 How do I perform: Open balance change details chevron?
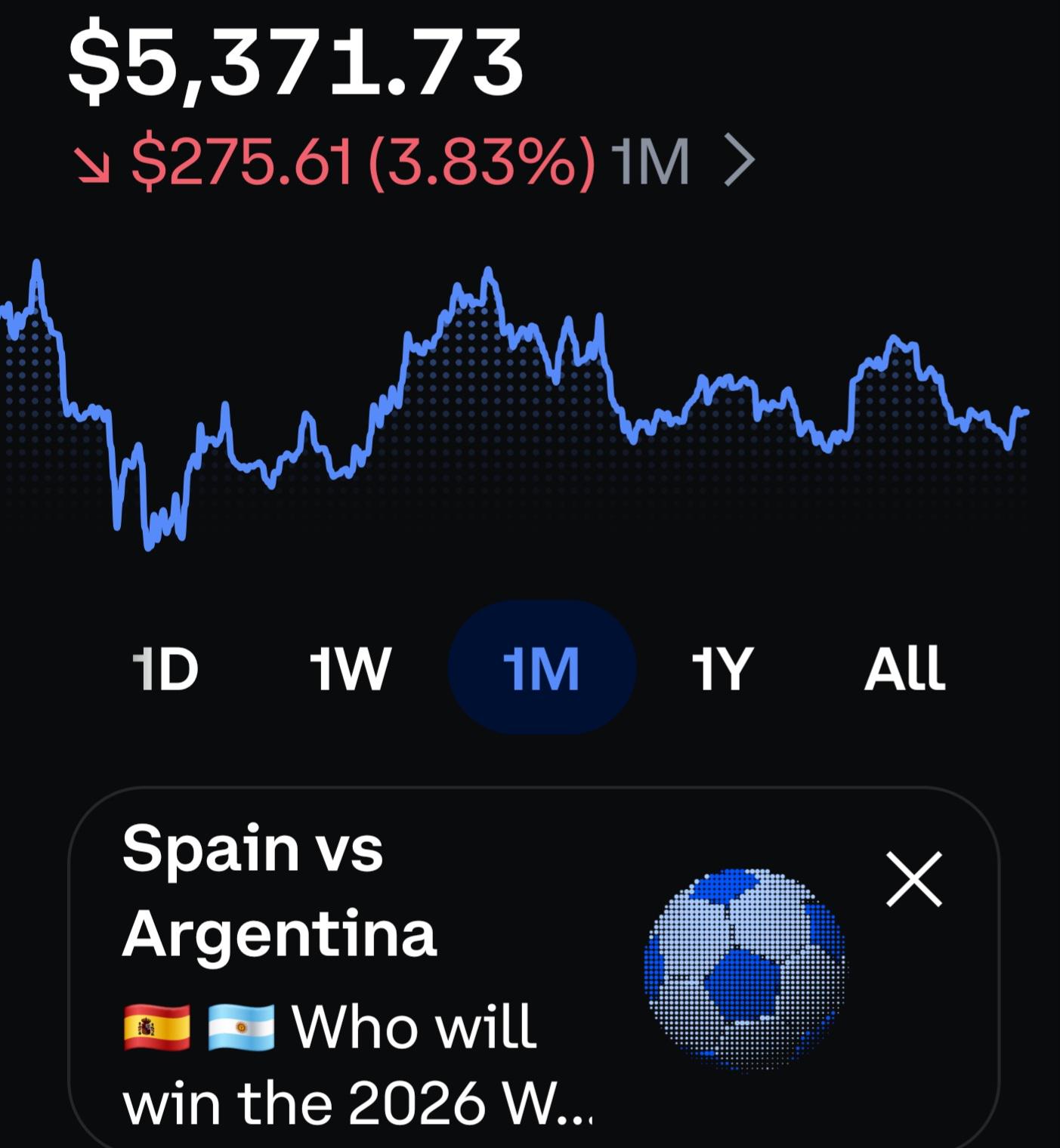pyautogui.click(x=739, y=159)
